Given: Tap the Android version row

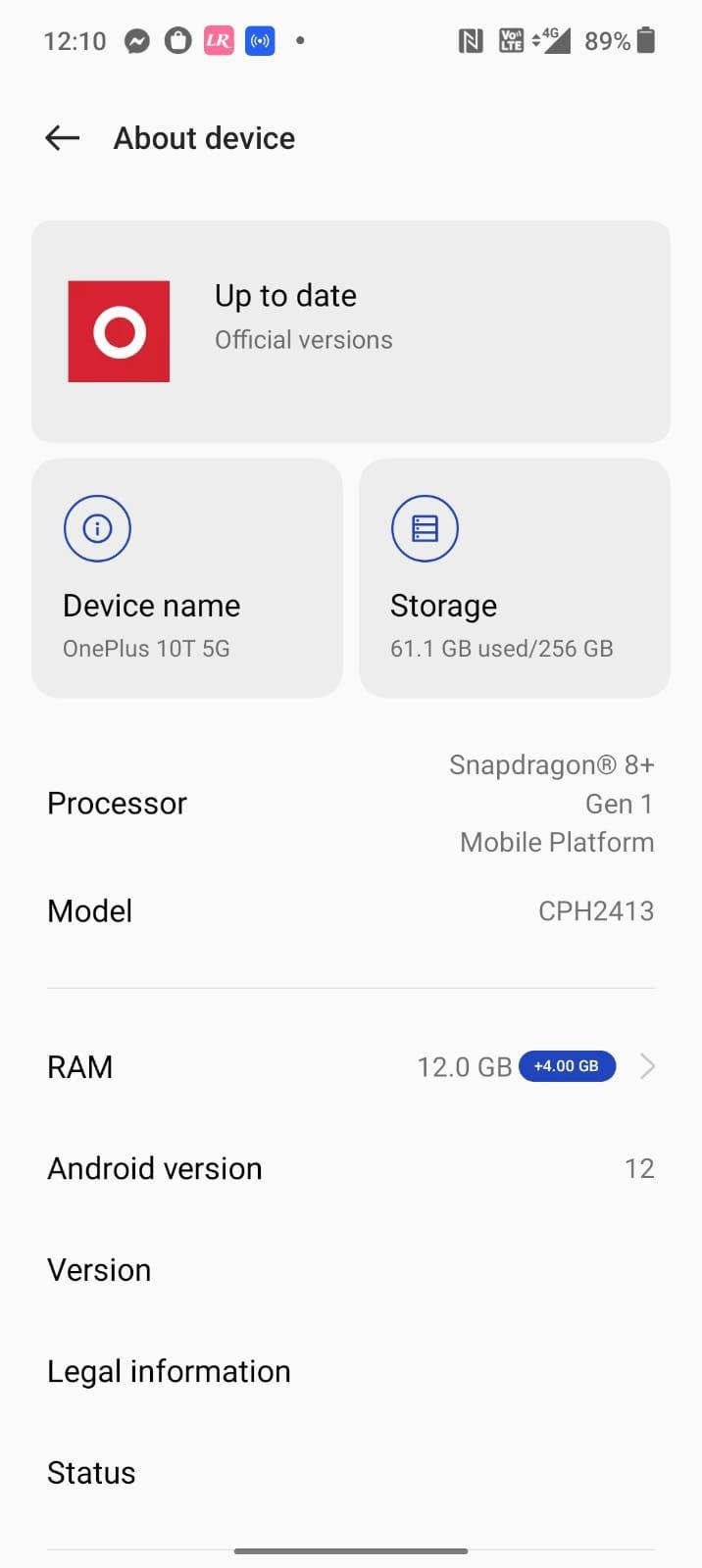Looking at the screenshot, I should pos(350,1168).
